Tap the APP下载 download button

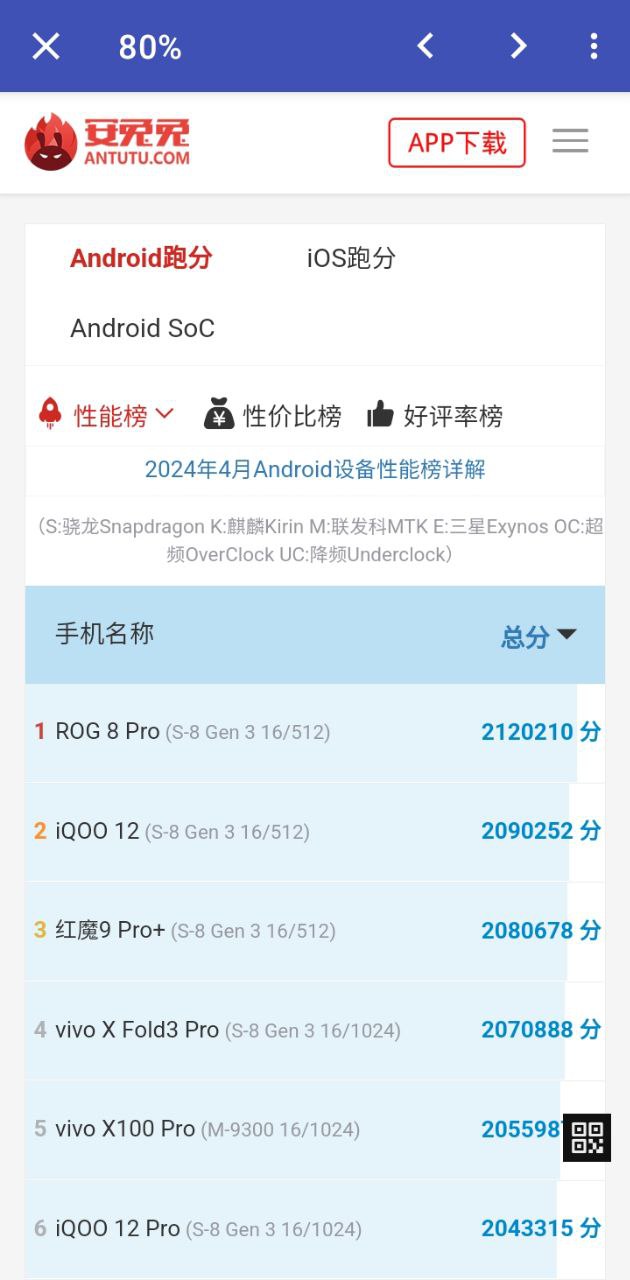457,142
